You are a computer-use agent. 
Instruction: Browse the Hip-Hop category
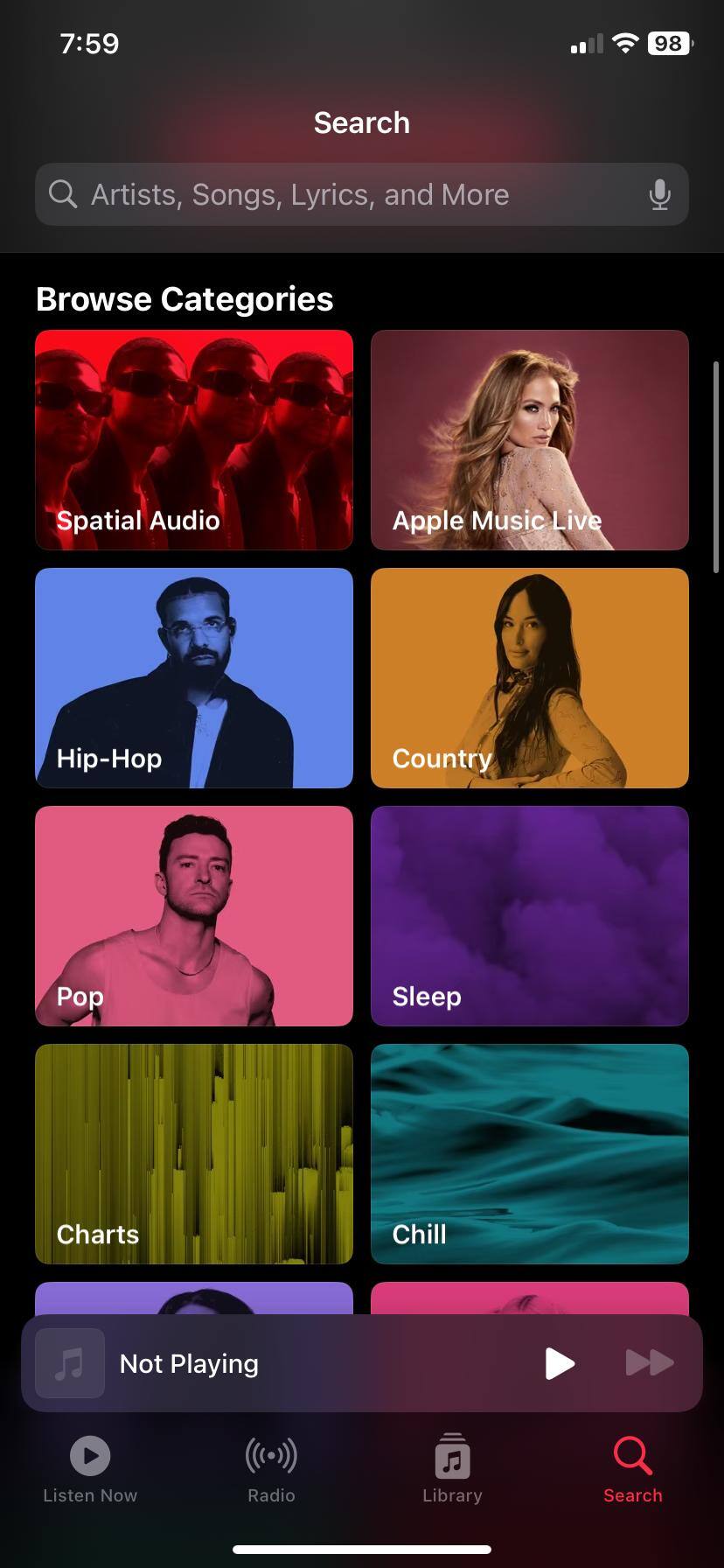(x=194, y=677)
